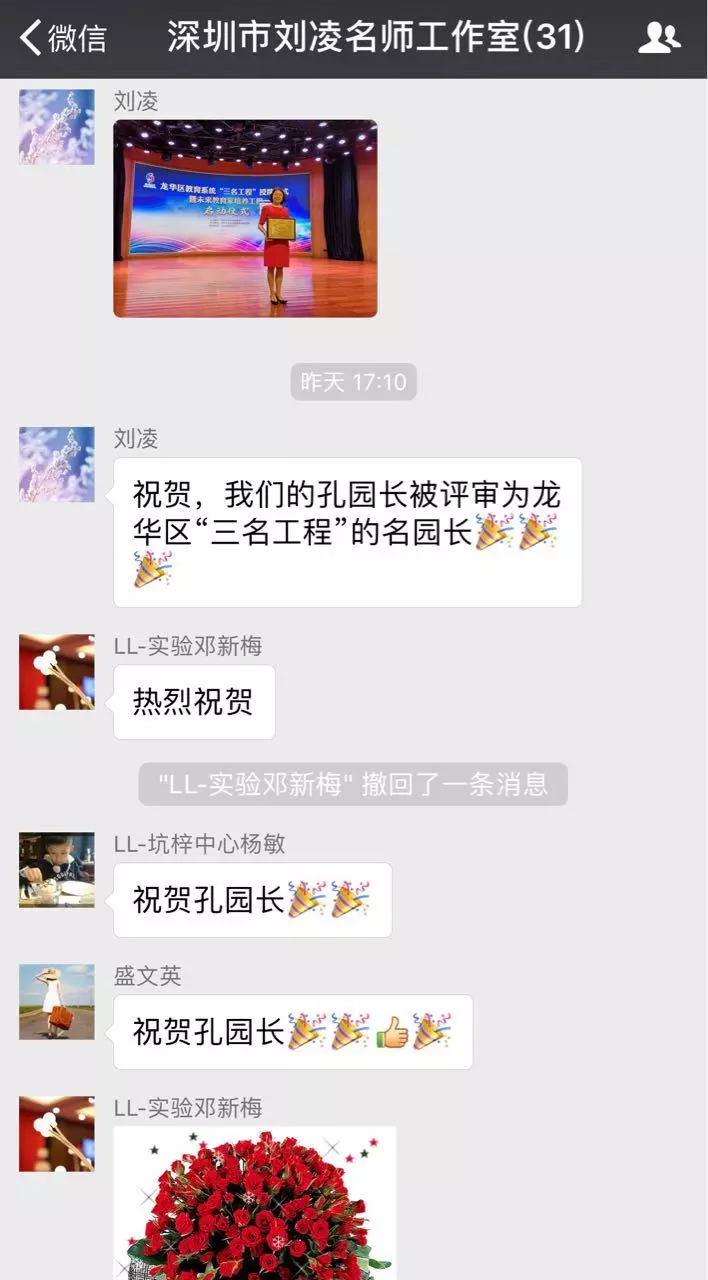This screenshot has width=708, height=1280.
Task: Tap 刘凌's avatar beside the congratulation message
Action: [x=57, y=464]
